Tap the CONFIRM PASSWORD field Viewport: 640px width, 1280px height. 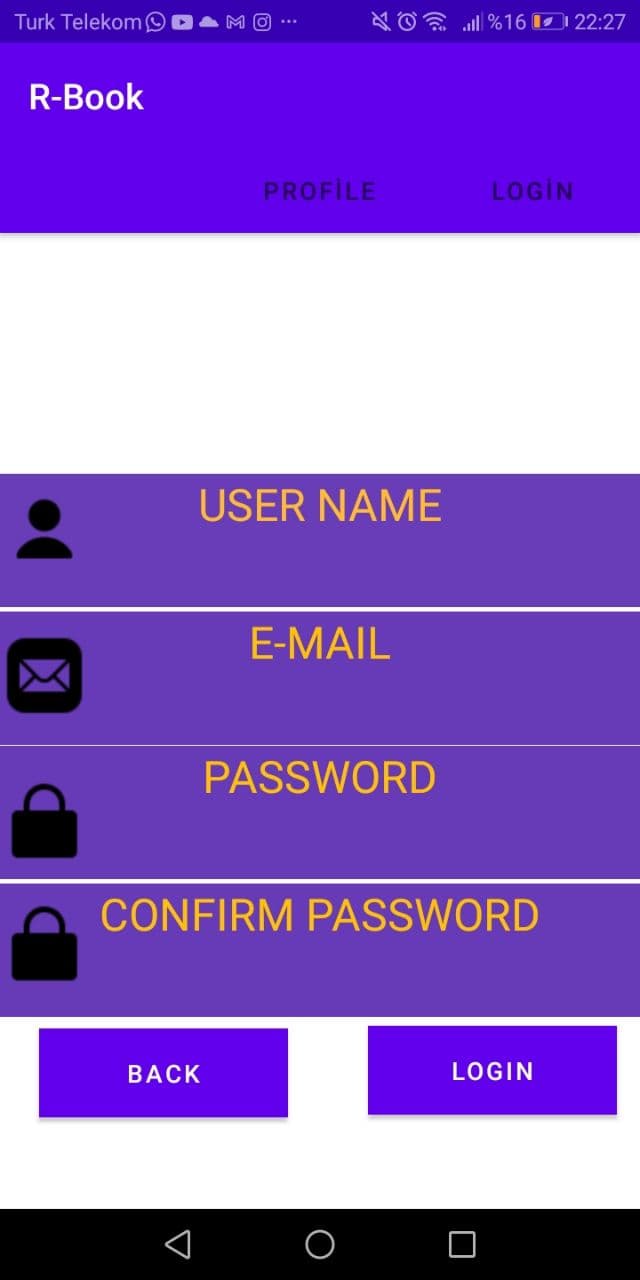(x=320, y=949)
